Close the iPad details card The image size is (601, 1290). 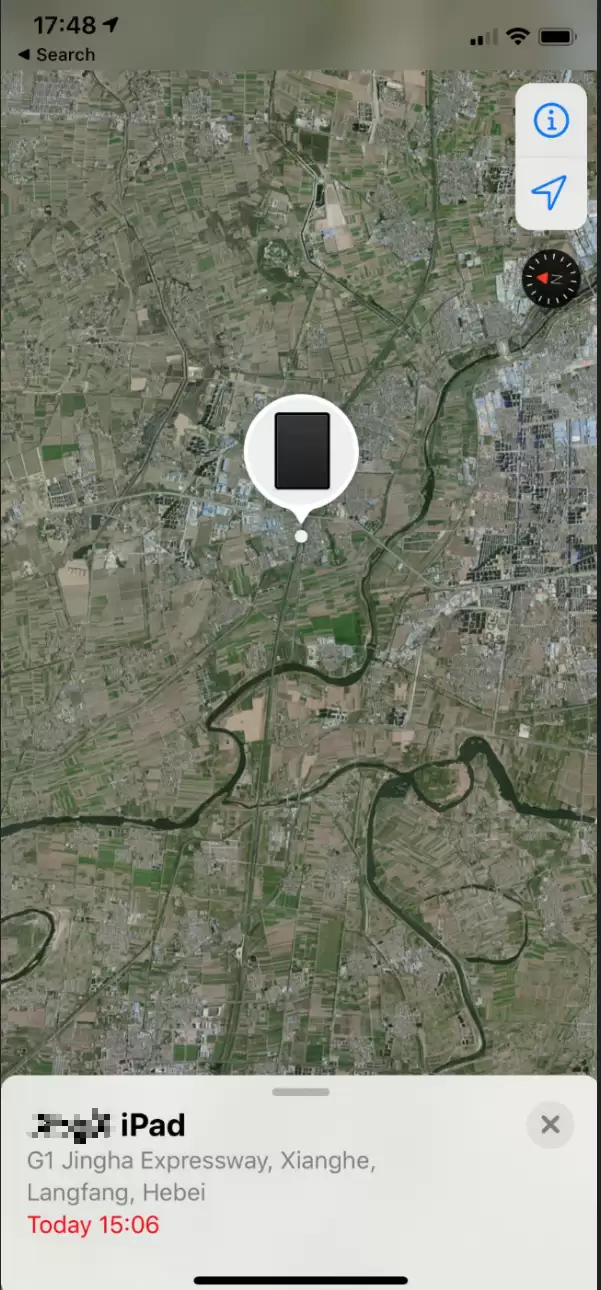(550, 1125)
